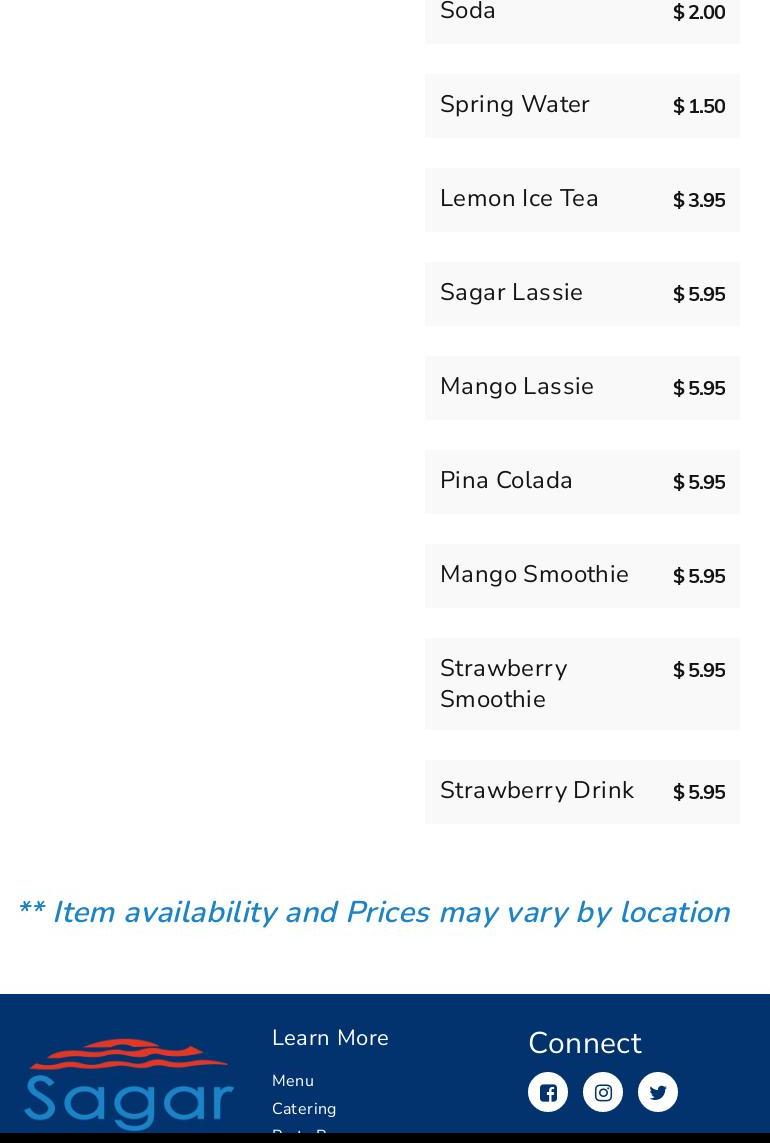
Task: Open the Twitter profile icon
Action: coord(658,1092)
